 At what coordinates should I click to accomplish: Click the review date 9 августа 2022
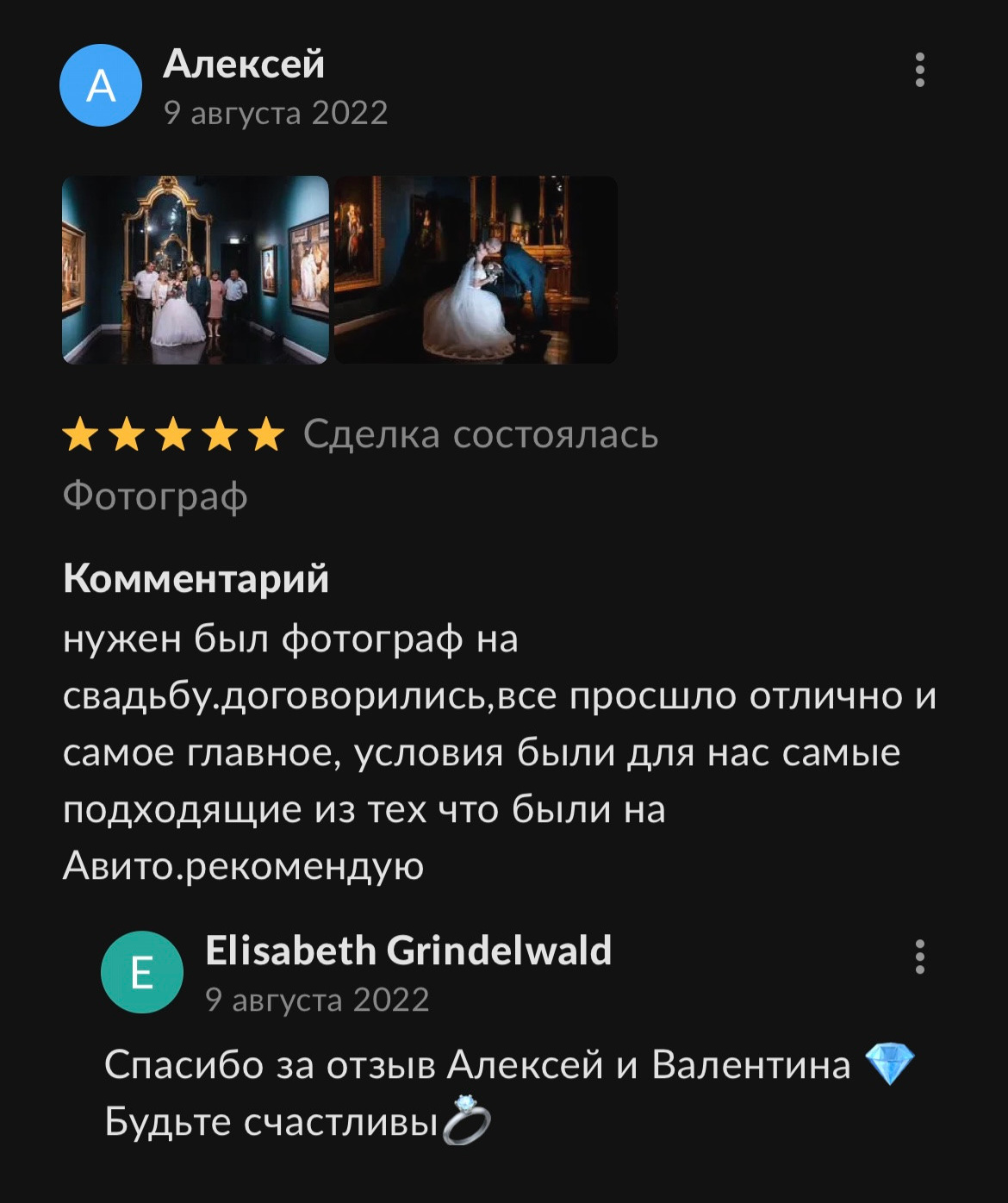(x=277, y=110)
